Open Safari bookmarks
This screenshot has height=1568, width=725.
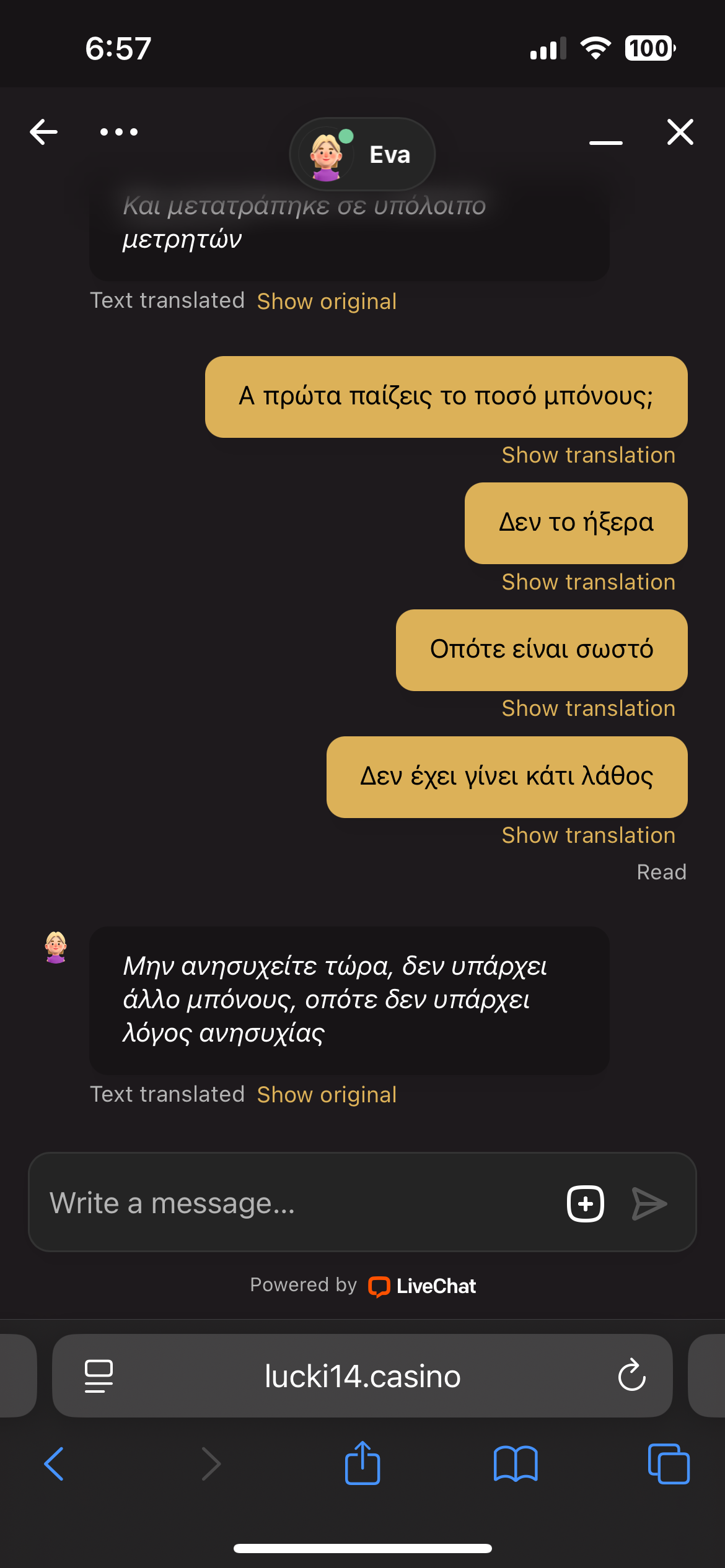[516, 1463]
